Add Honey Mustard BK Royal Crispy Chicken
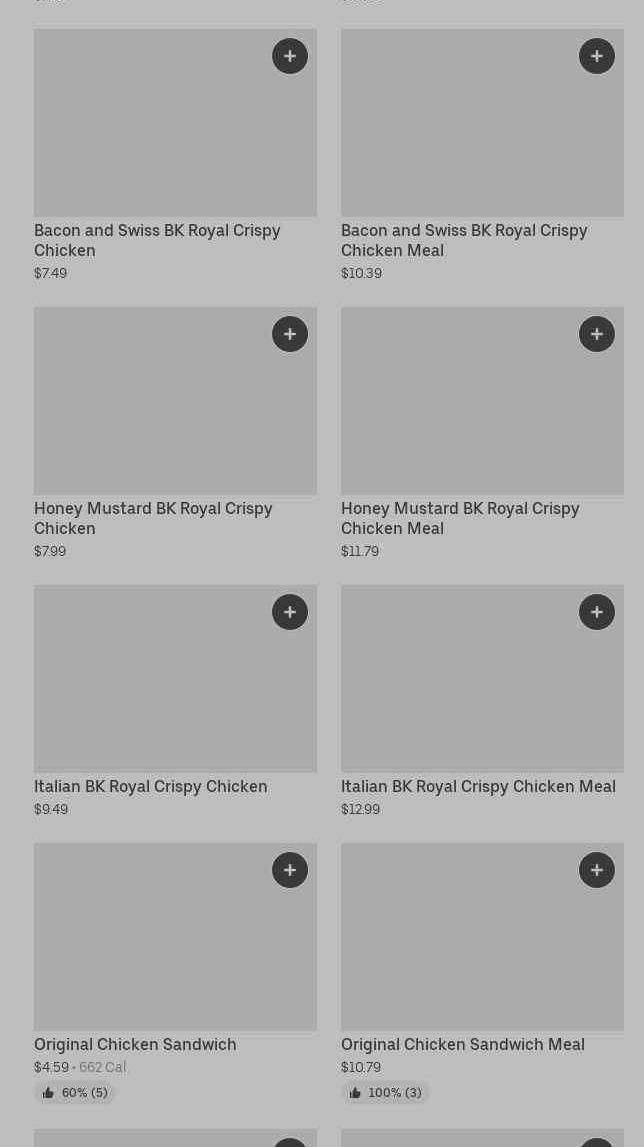The width and height of the screenshot is (644, 1147). pos(290,334)
